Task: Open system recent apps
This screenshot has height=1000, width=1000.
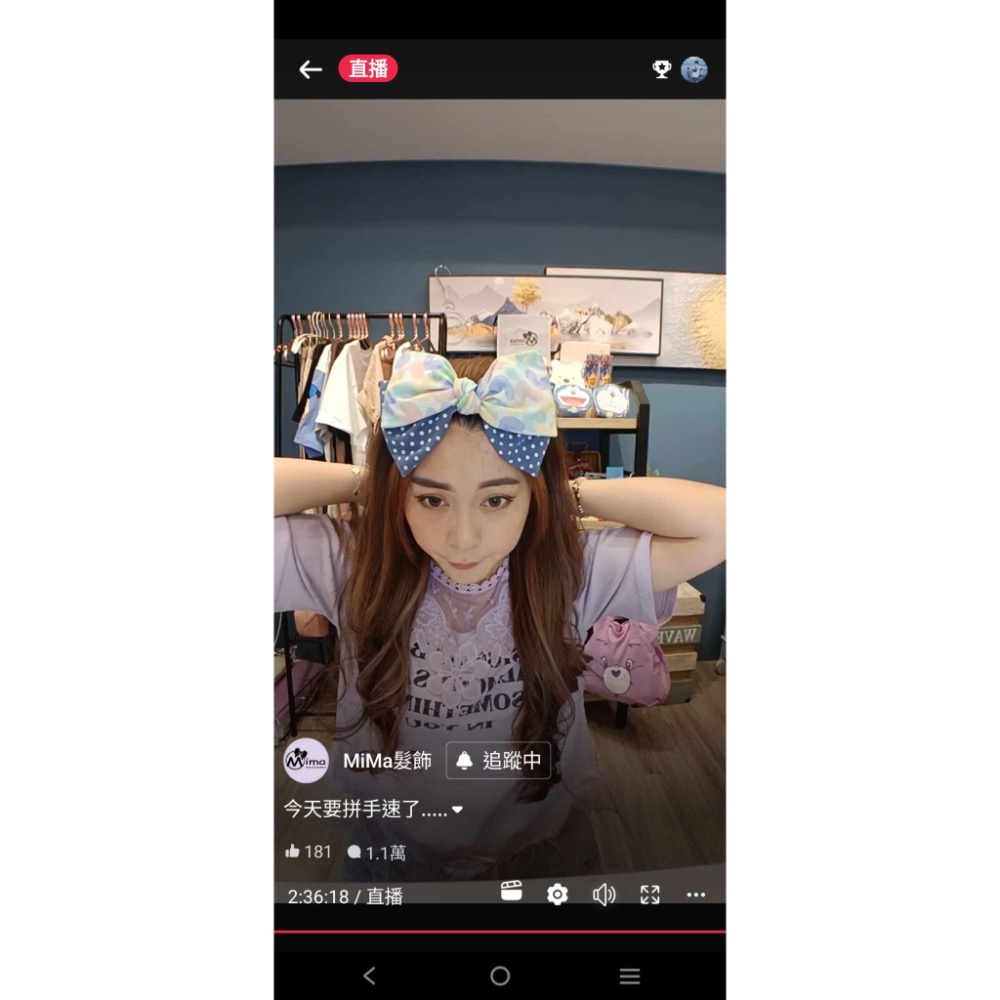Action: tap(629, 976)
